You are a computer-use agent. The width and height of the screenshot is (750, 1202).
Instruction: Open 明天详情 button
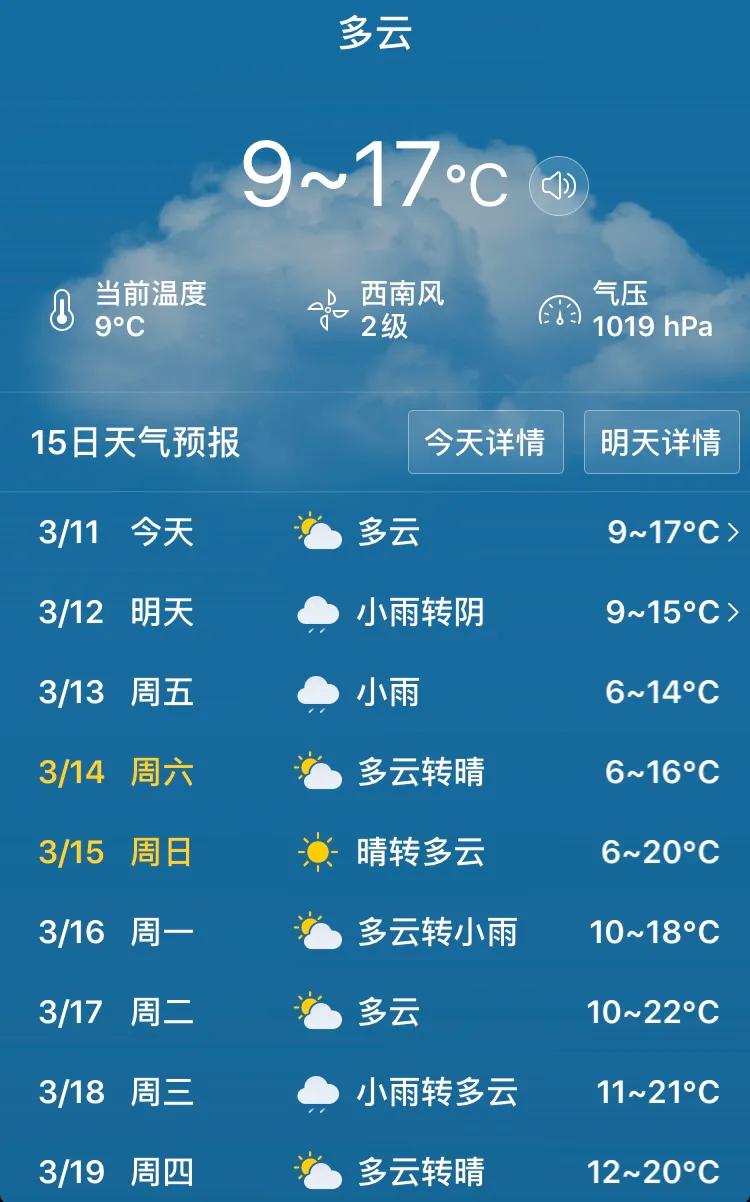pos(661,442)
